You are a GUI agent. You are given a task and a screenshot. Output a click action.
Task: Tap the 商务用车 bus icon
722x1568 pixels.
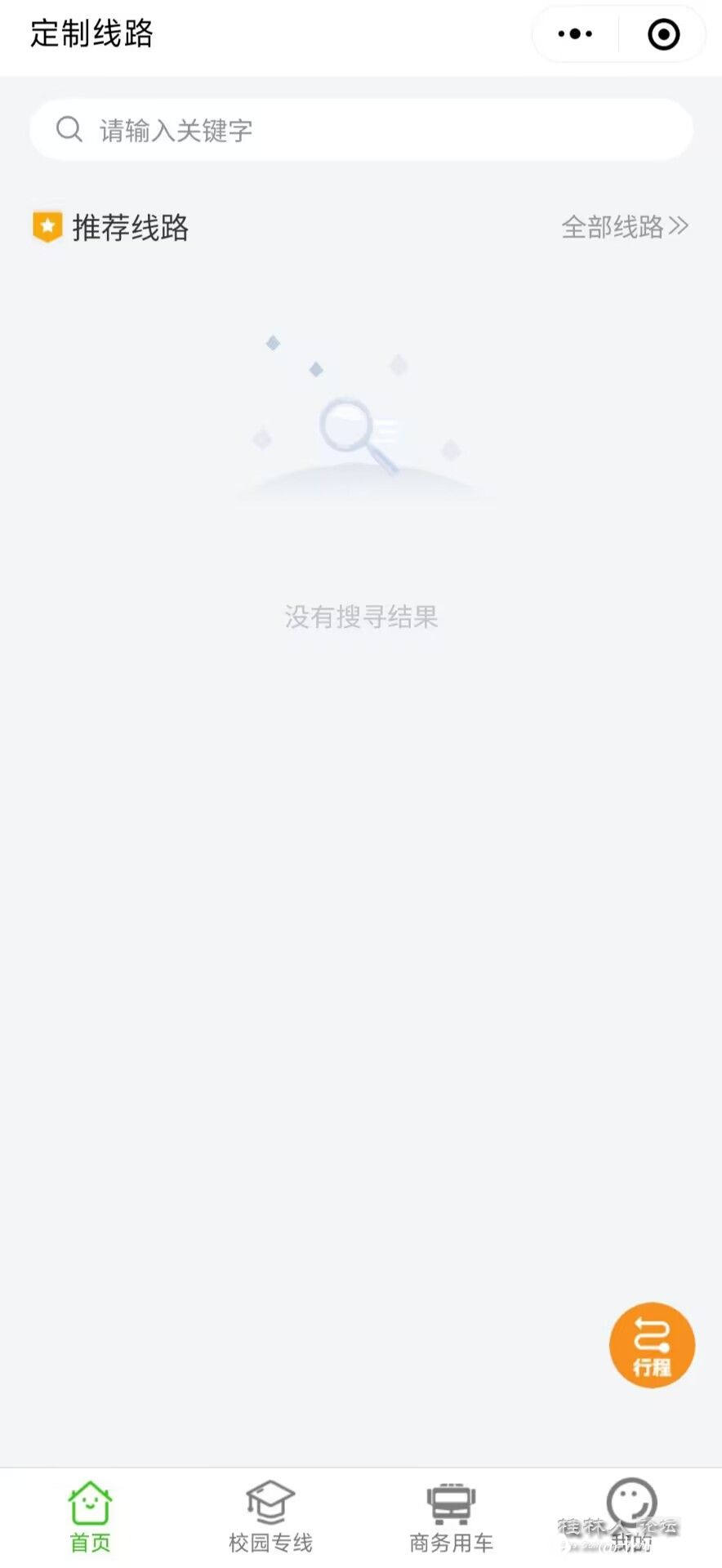point(450,1503)
